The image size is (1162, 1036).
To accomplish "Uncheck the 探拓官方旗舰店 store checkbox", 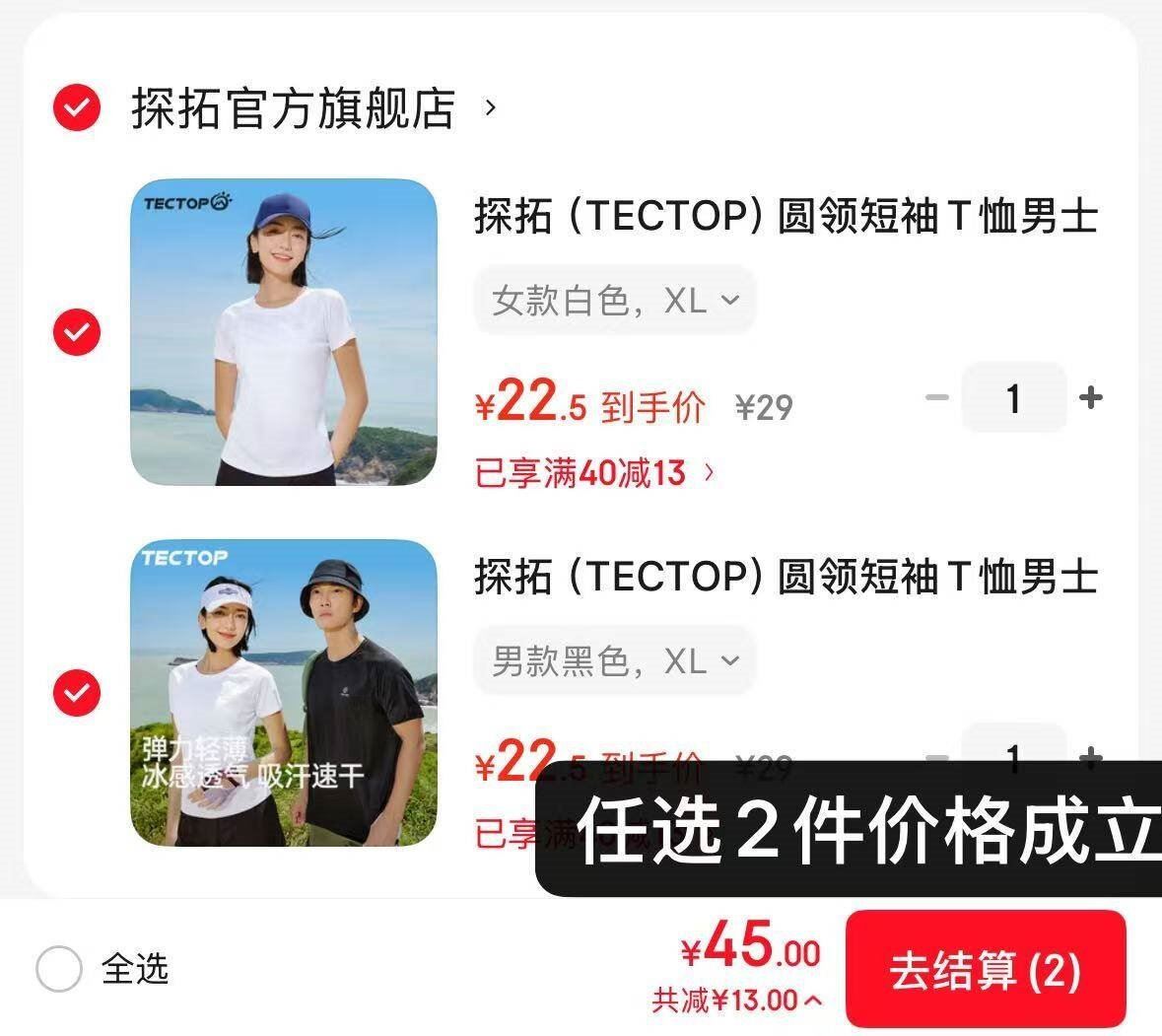I will click(x=77, y=107).
